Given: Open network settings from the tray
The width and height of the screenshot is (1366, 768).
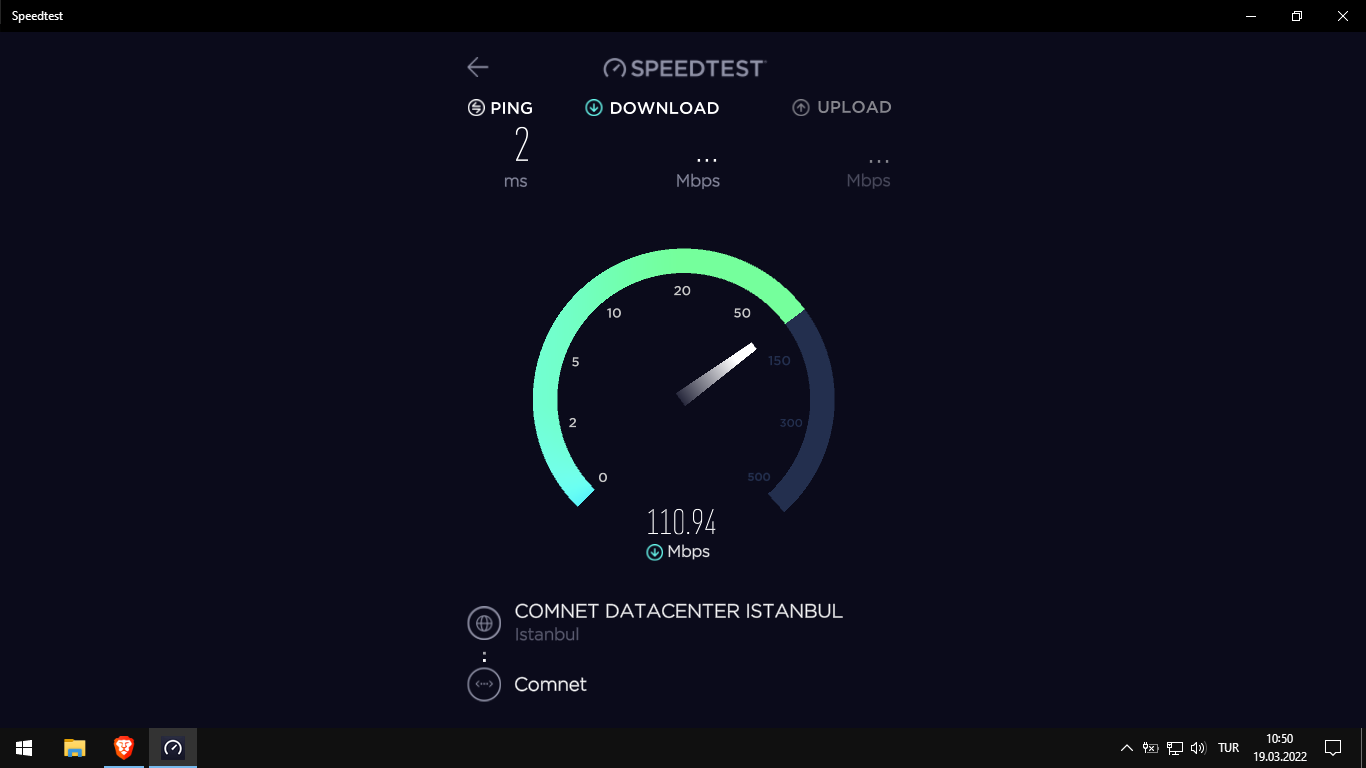Looking at the screenshot, I should click(1175, 748).
